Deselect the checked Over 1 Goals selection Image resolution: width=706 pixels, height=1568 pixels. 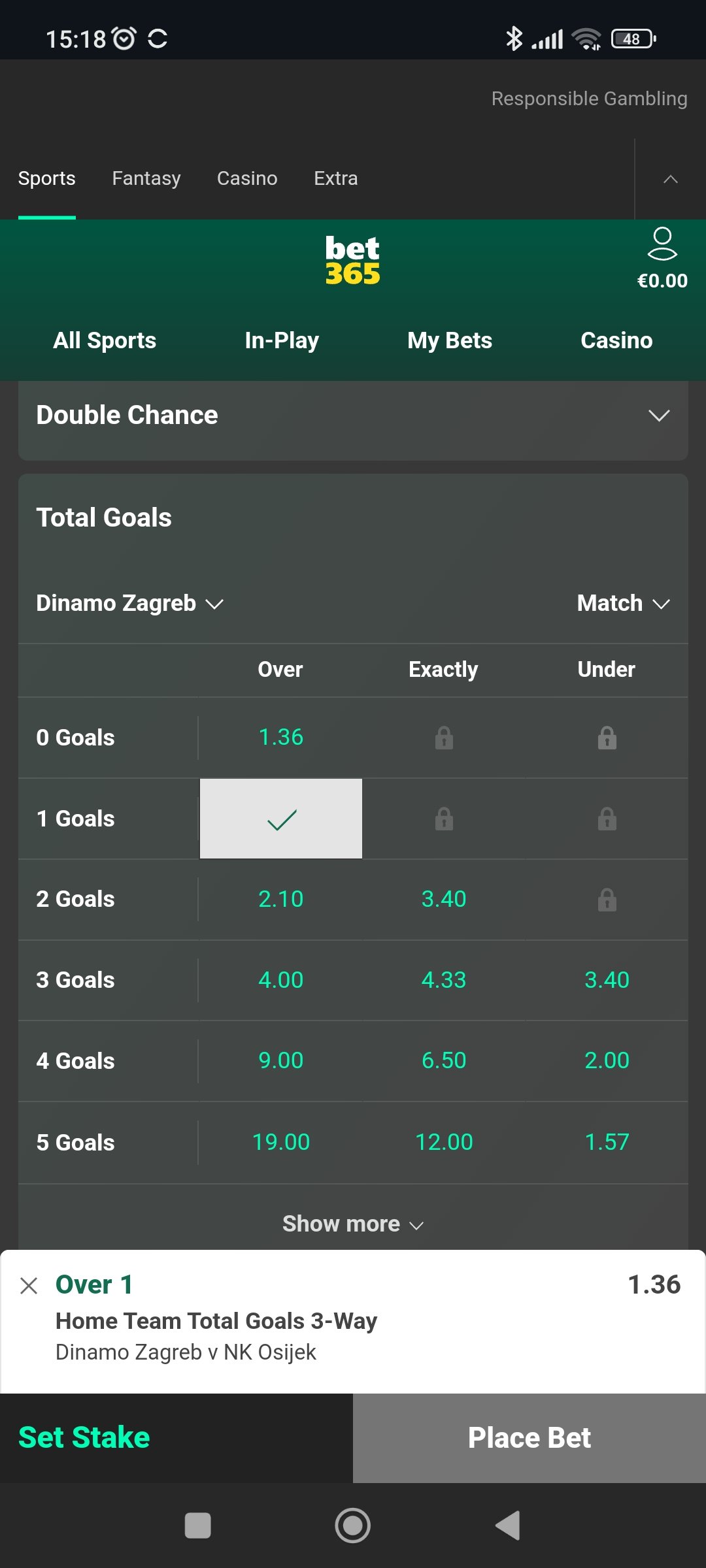[280, 819]
